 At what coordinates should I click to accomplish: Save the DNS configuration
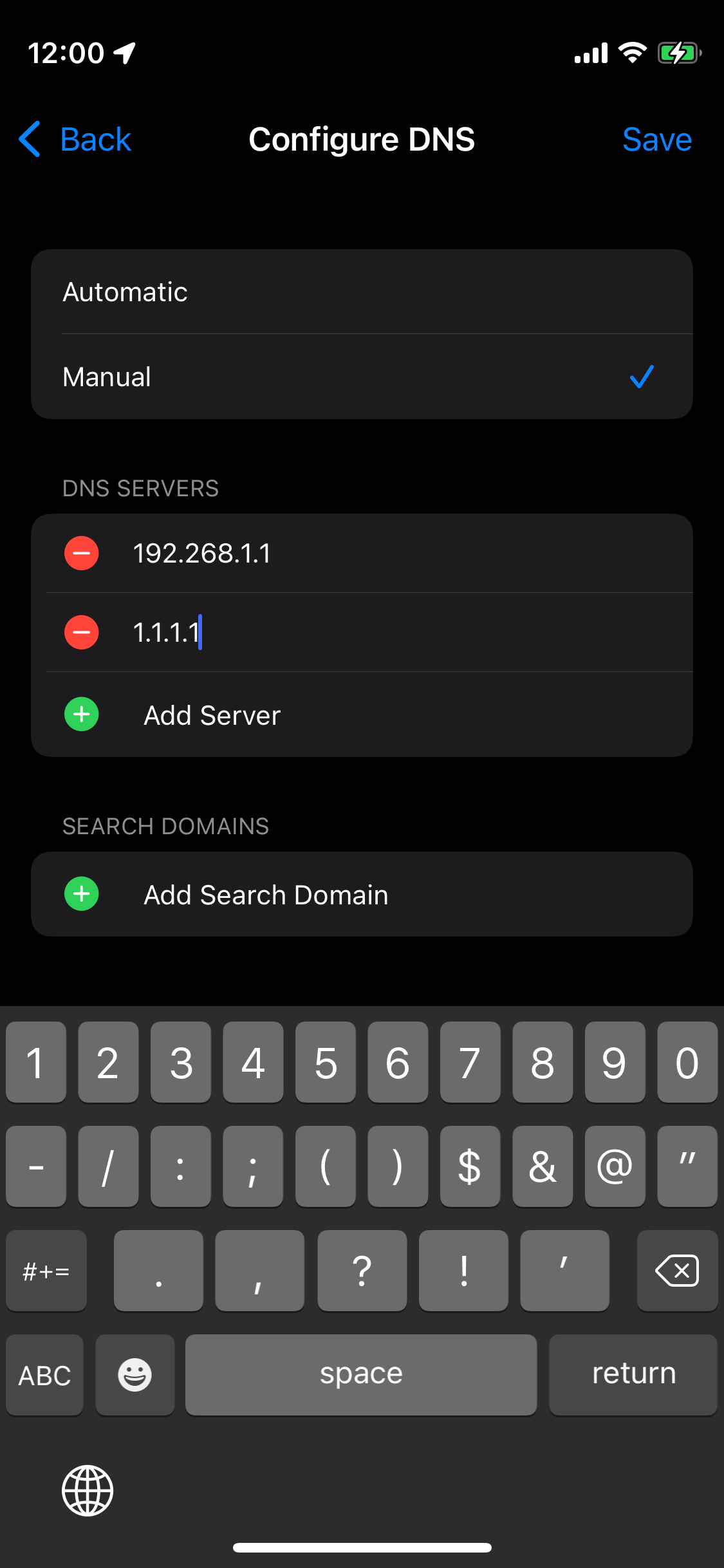[657, 139]
